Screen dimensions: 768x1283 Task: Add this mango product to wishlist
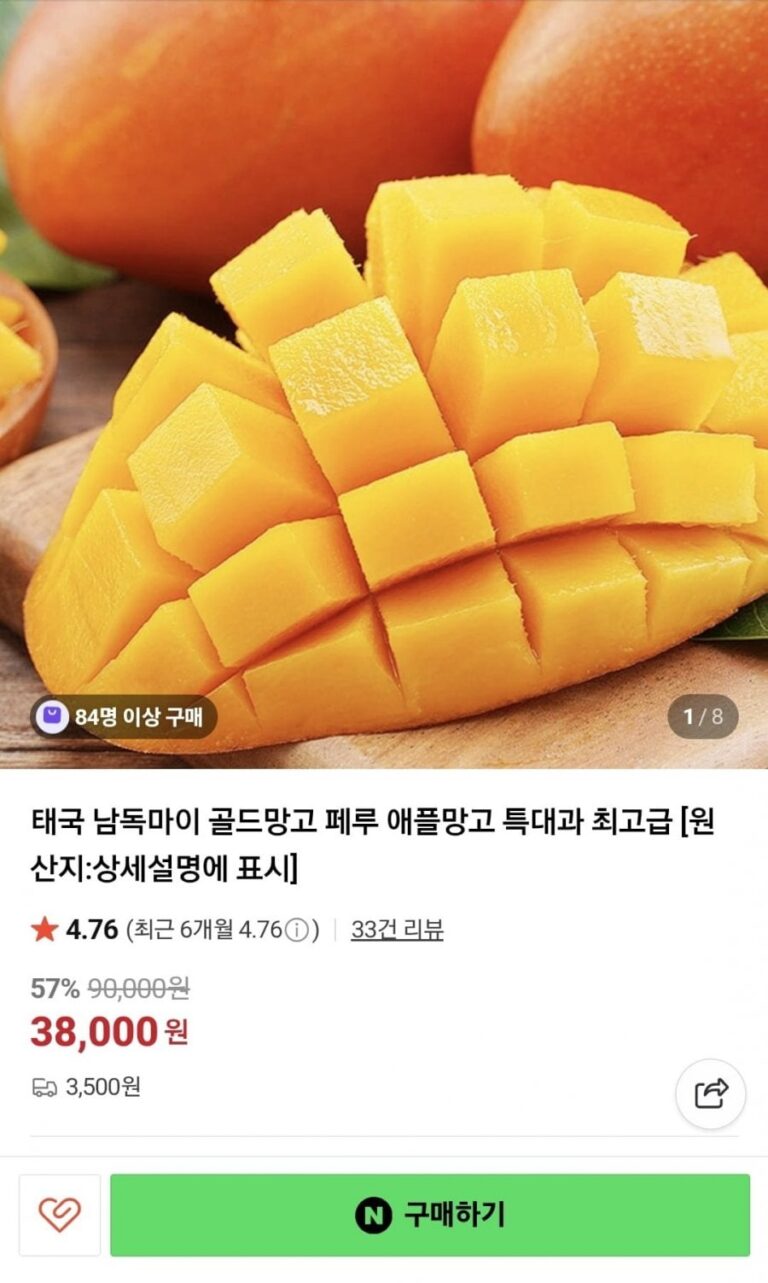point(60,1215)
